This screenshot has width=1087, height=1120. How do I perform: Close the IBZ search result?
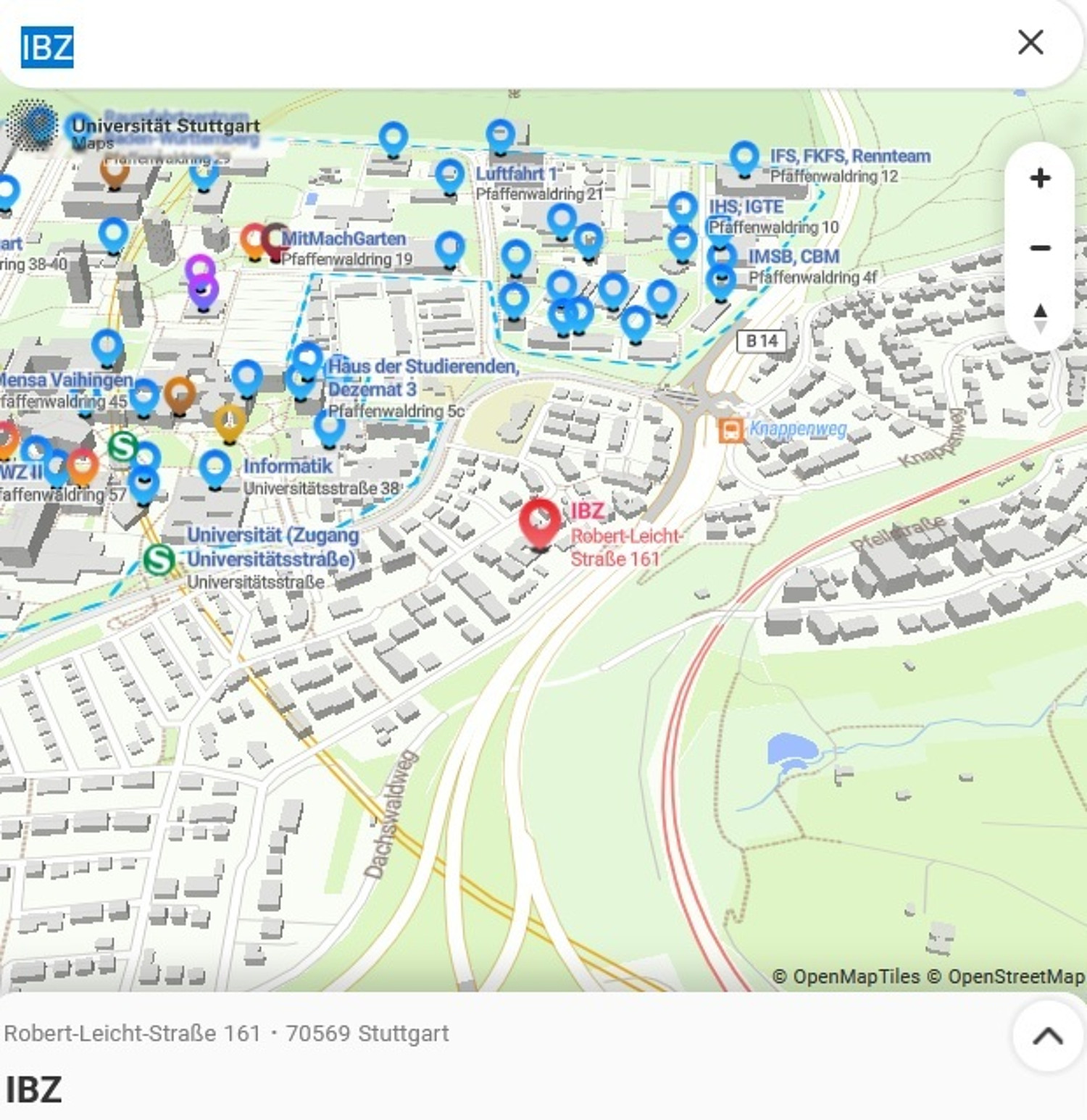tap(1030, 42)
